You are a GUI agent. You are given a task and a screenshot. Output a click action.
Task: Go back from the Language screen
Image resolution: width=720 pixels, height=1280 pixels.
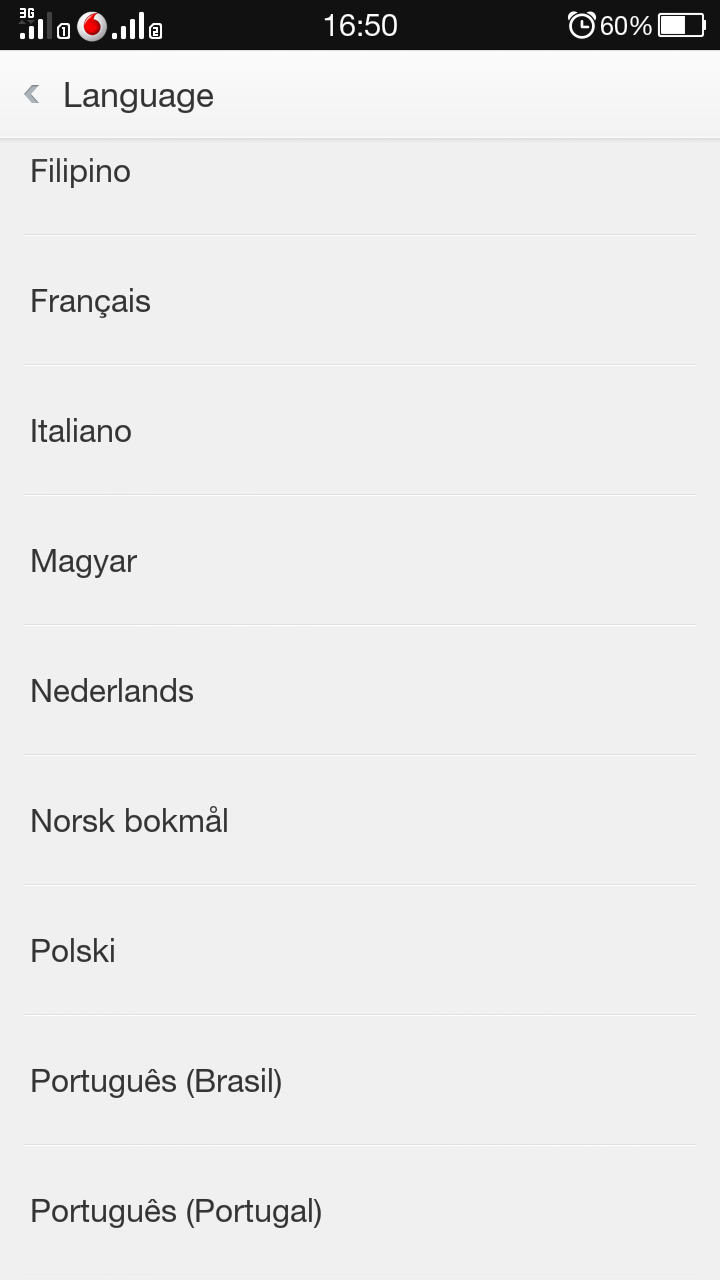tap(33, 95)
